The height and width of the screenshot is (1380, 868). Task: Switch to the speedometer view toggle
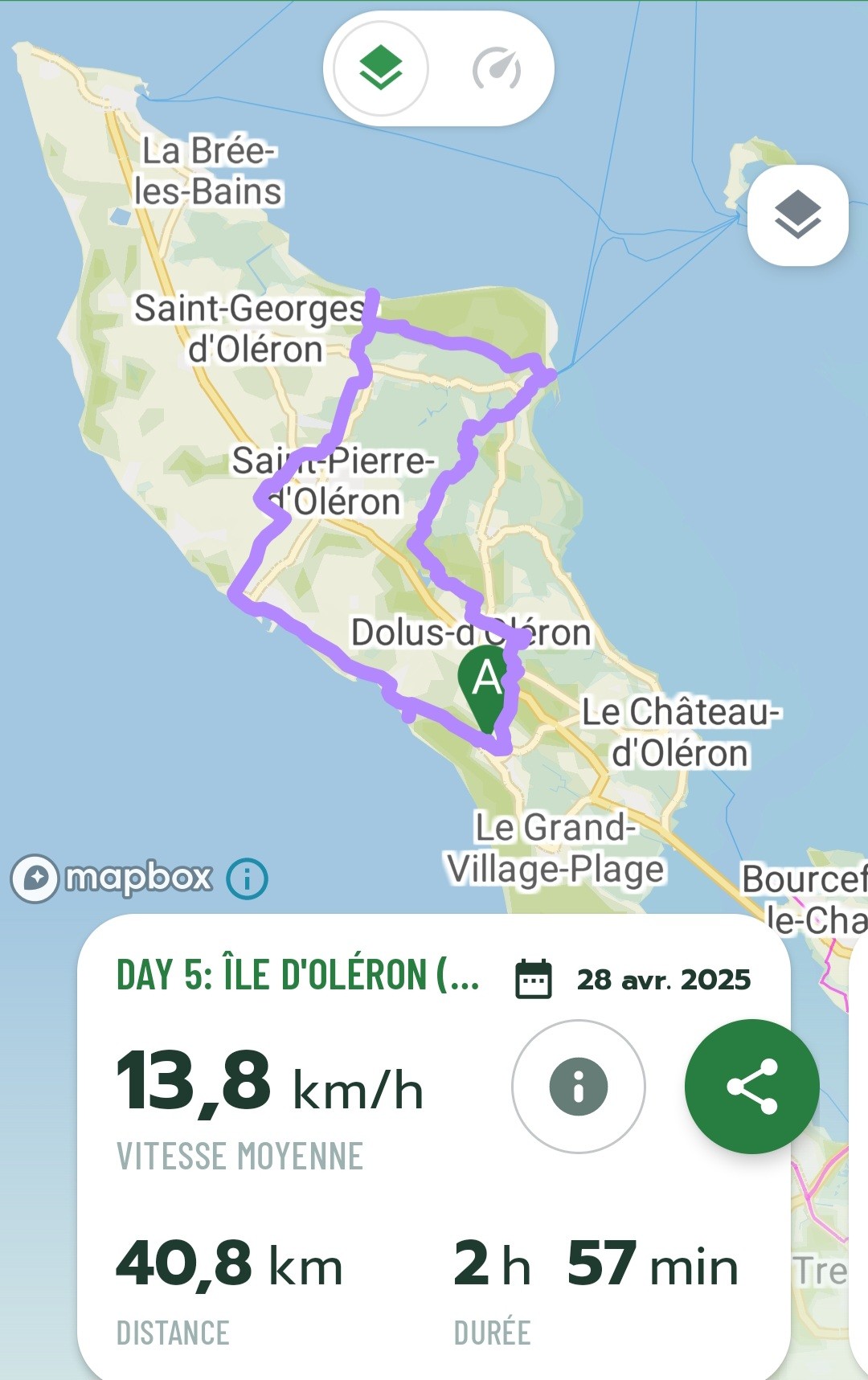[x=496, y=68]
